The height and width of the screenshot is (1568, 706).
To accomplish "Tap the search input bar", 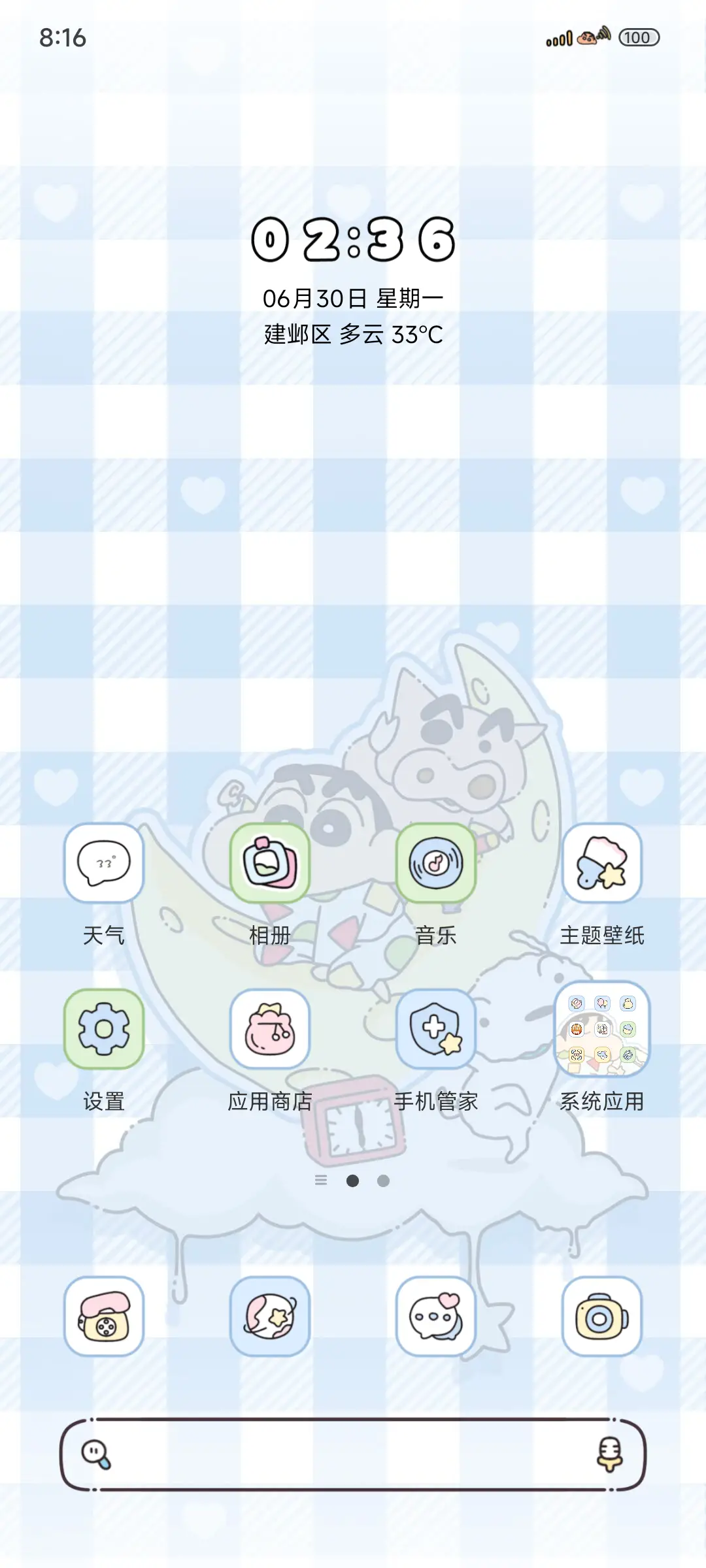I will pos(353,1453).
